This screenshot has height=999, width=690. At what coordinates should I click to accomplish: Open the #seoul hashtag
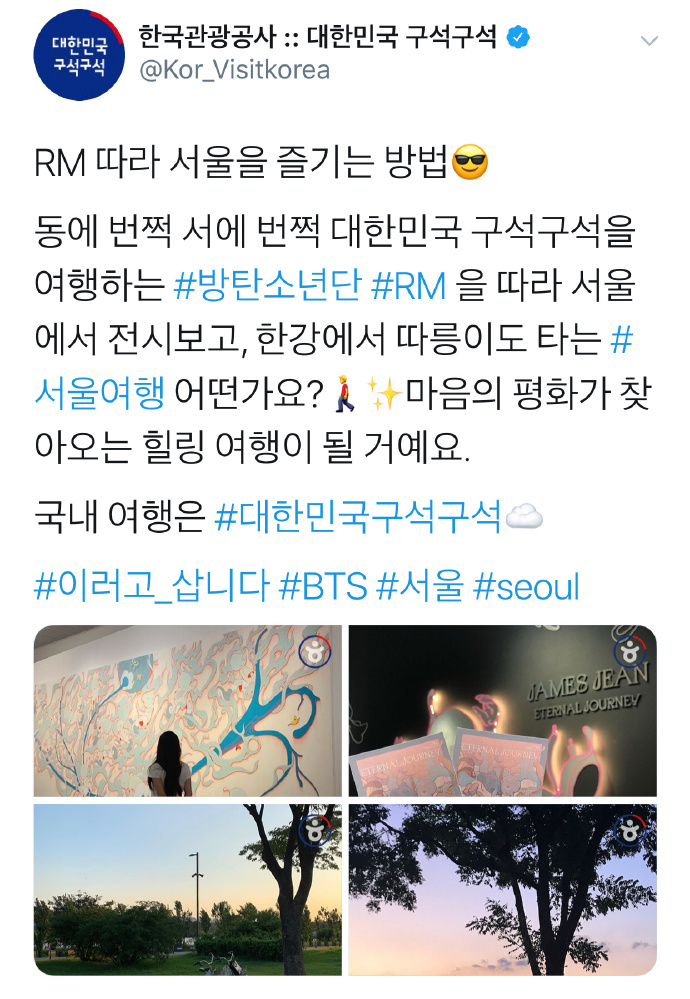(x=526, y=586)
